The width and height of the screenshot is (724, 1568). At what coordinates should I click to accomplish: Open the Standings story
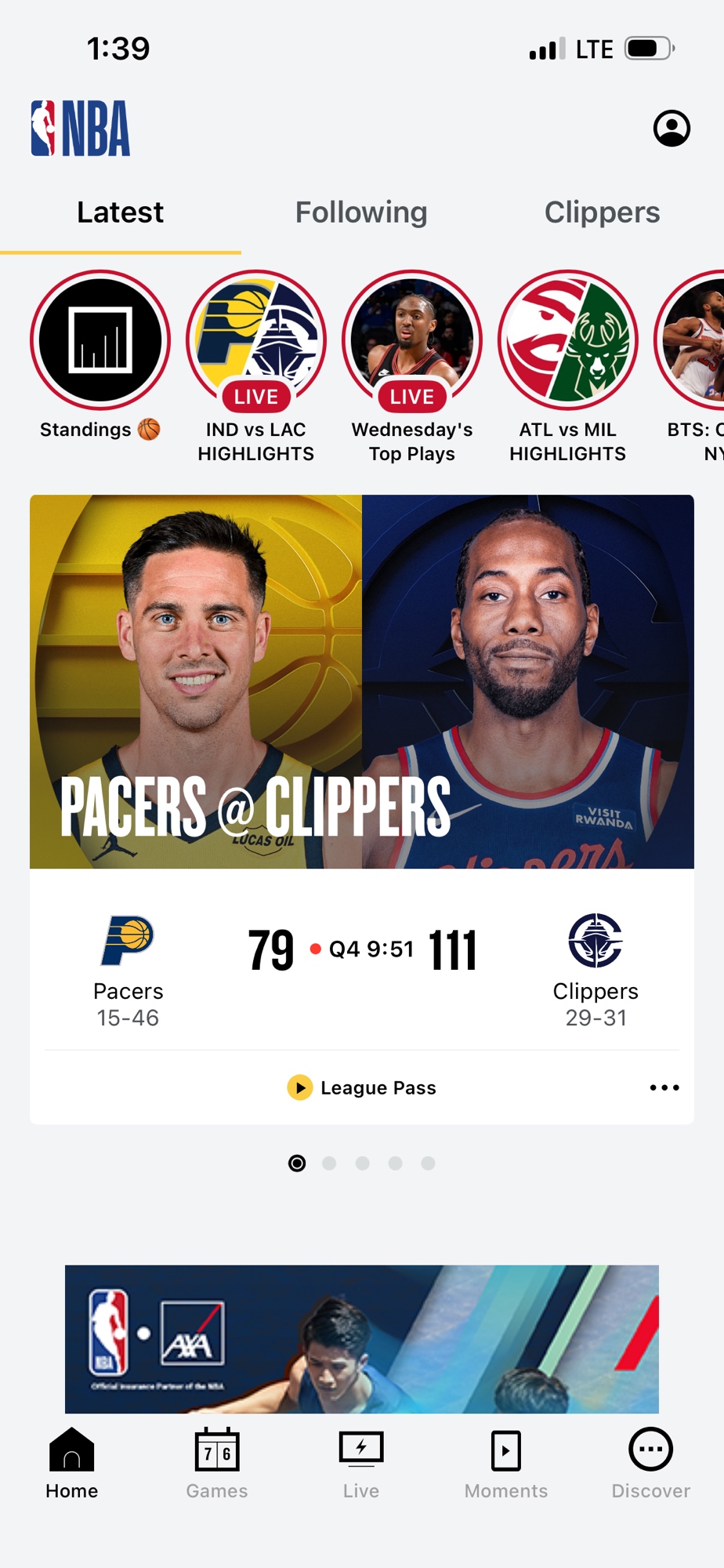coord(100,340)
